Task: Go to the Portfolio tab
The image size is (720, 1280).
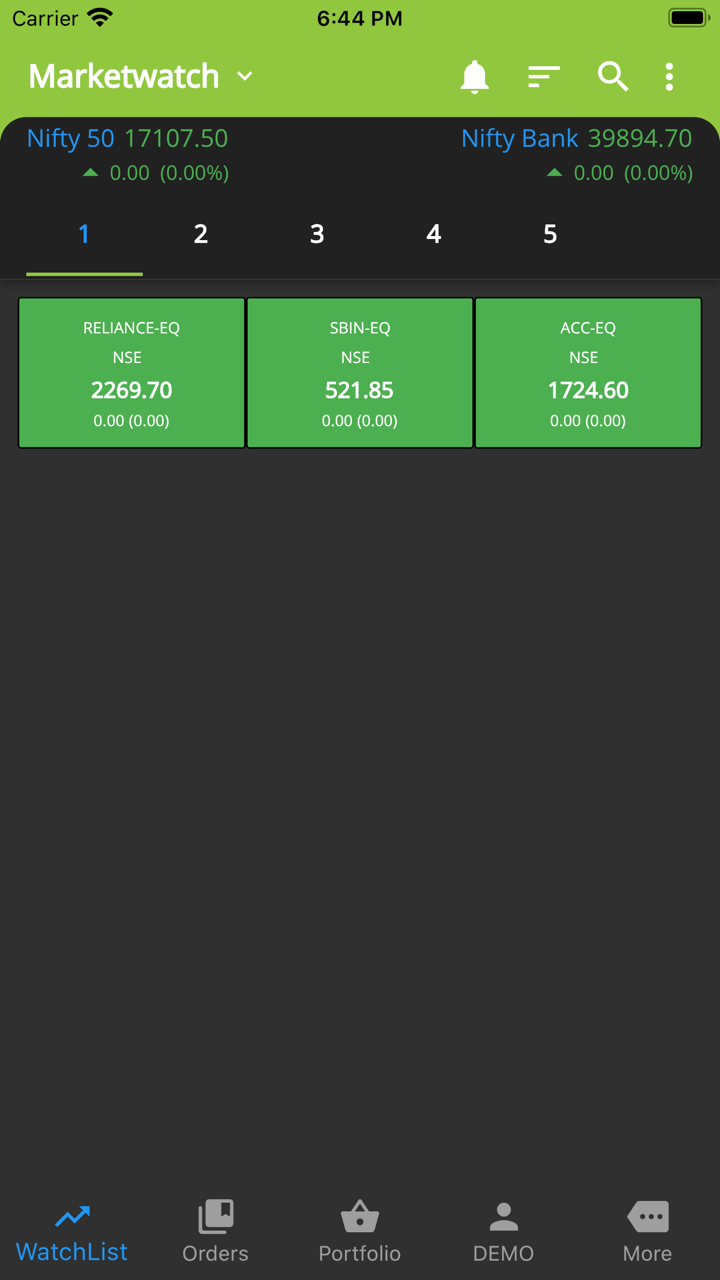Action: 359,1233
